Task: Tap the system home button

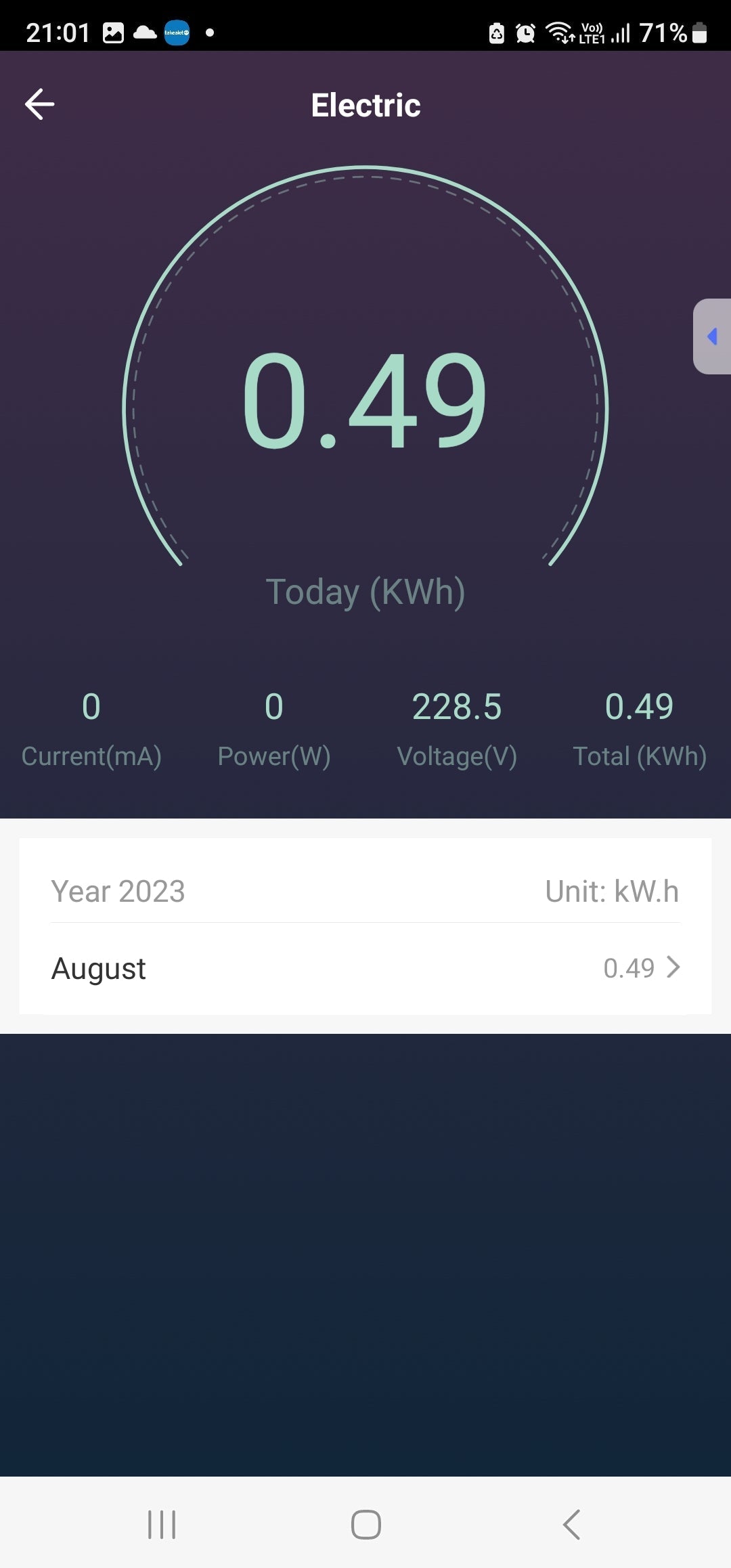Action: pos(365,1525)
